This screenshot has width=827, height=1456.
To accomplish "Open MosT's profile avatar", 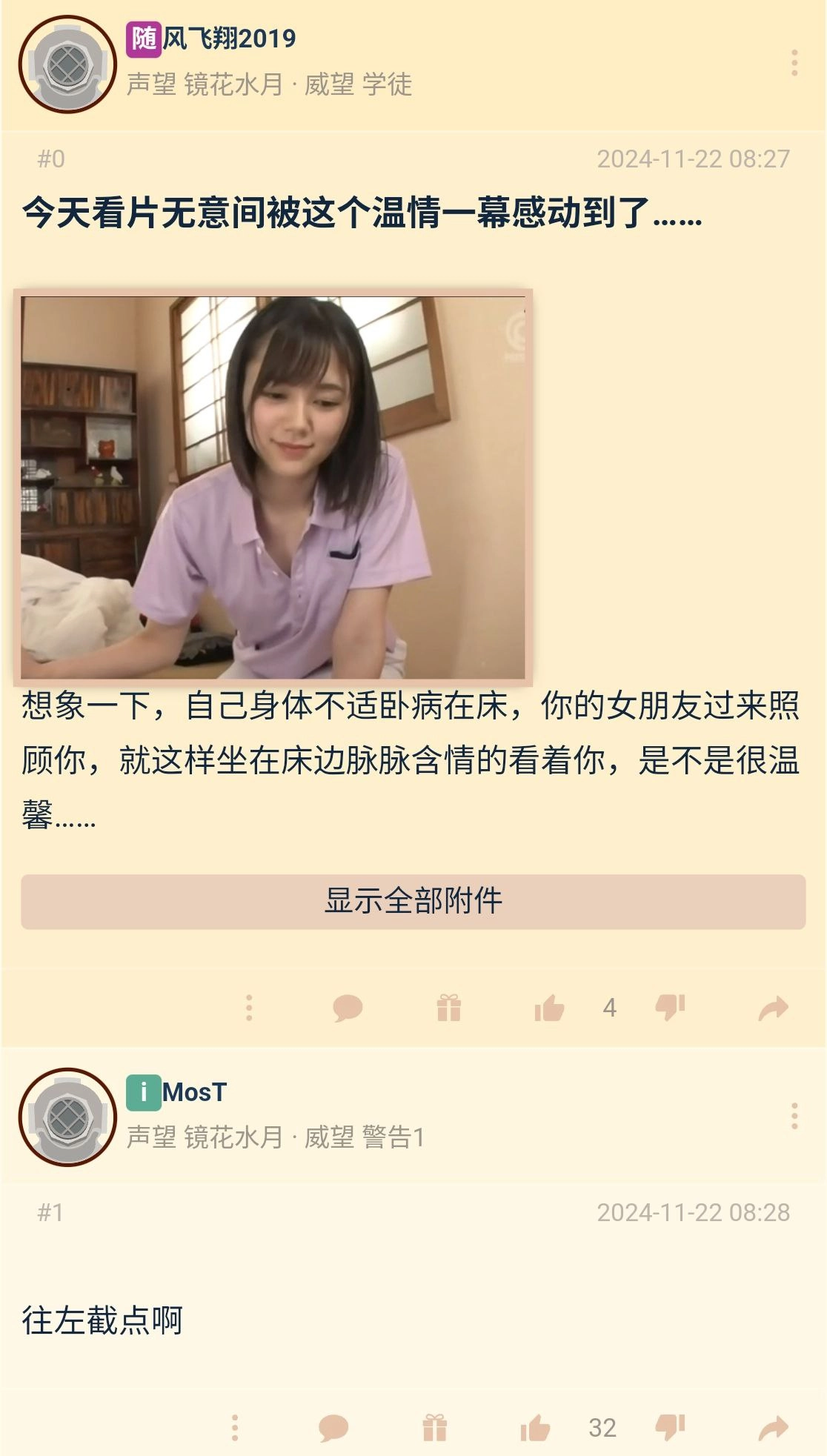I will [67, 1117].
